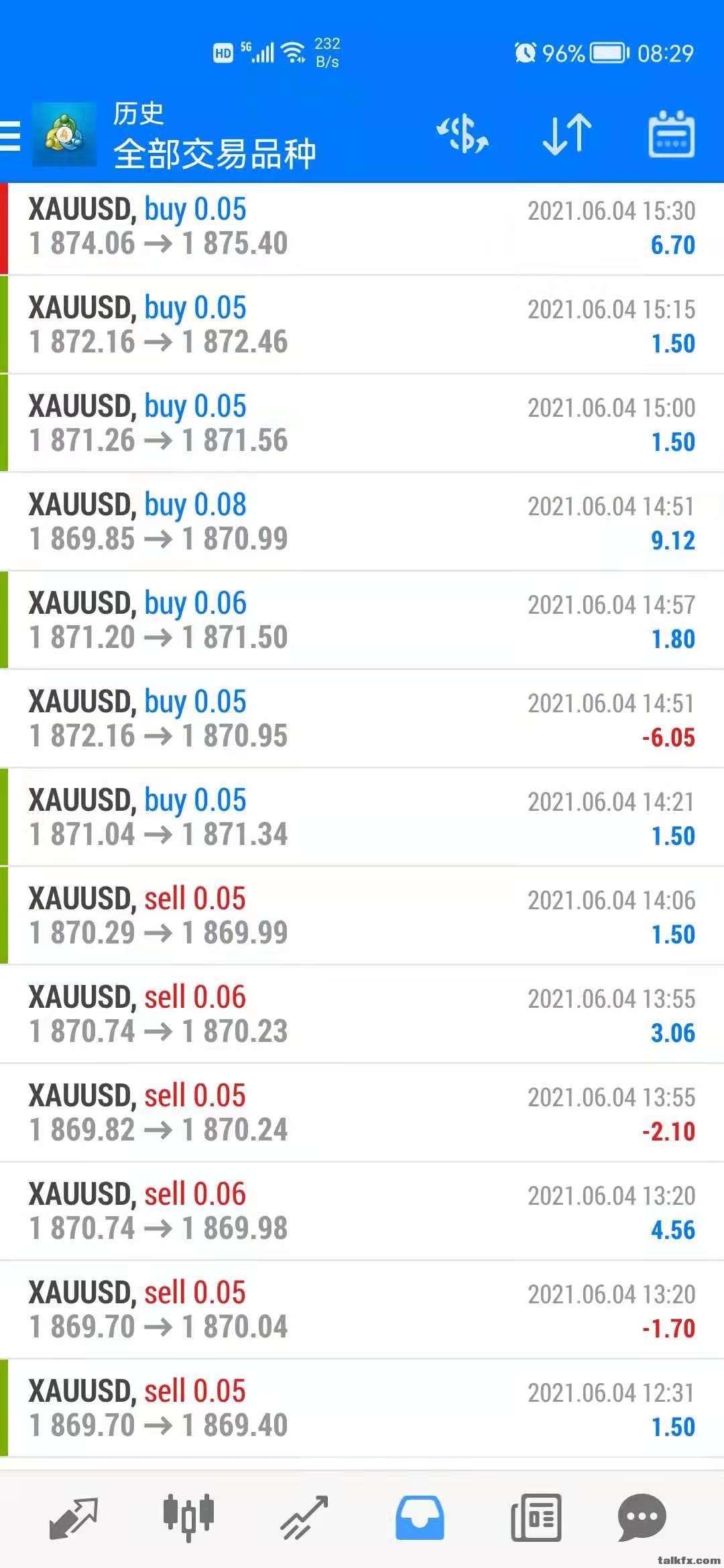The image size is (724, 1568).
Task: Open the sell trade closed at 14:06
Action: tap(362, 916)
